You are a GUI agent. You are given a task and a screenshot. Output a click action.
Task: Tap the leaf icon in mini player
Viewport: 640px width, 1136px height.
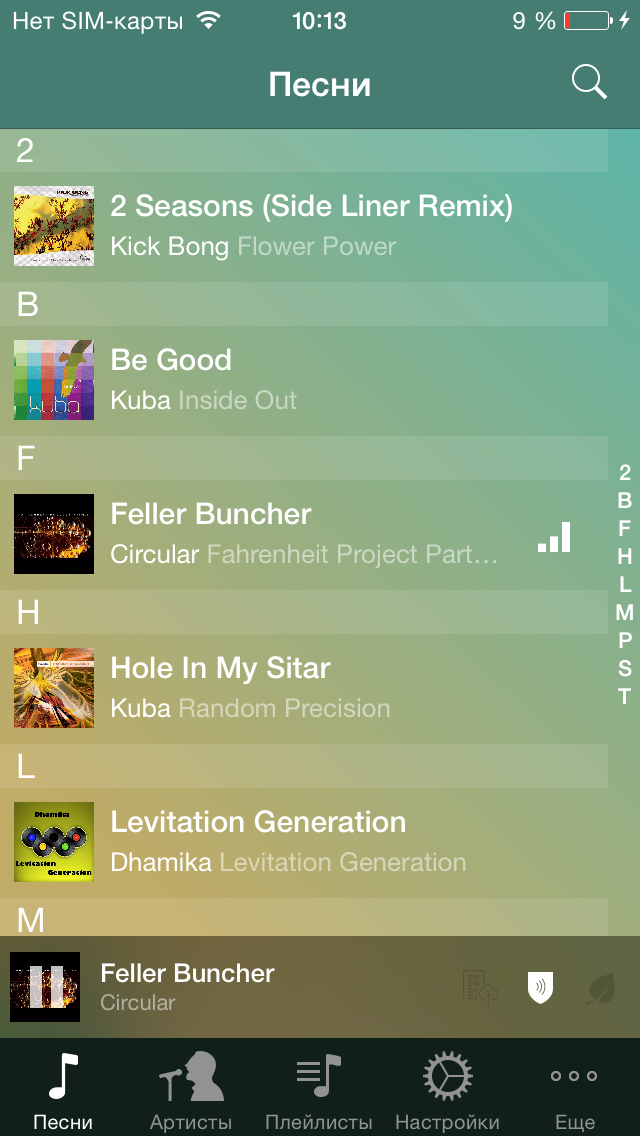[601, 987]
